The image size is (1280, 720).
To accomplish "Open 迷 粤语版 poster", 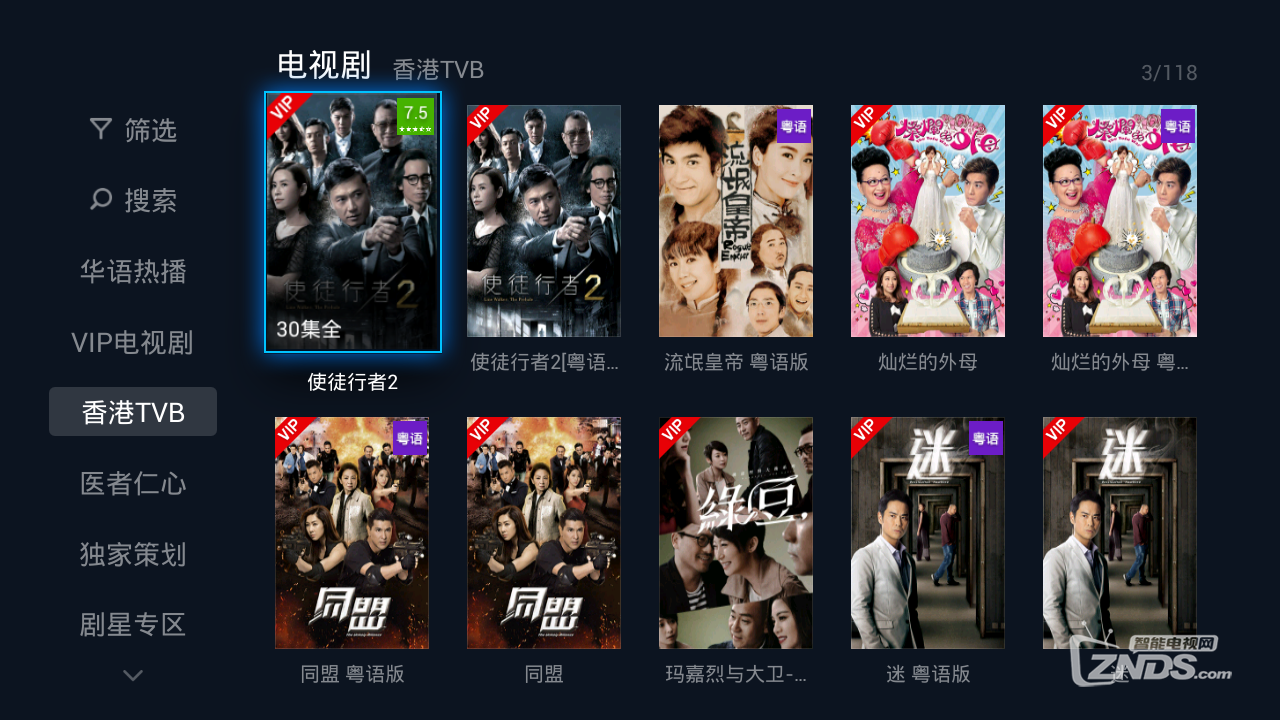I will click(928, 533).
